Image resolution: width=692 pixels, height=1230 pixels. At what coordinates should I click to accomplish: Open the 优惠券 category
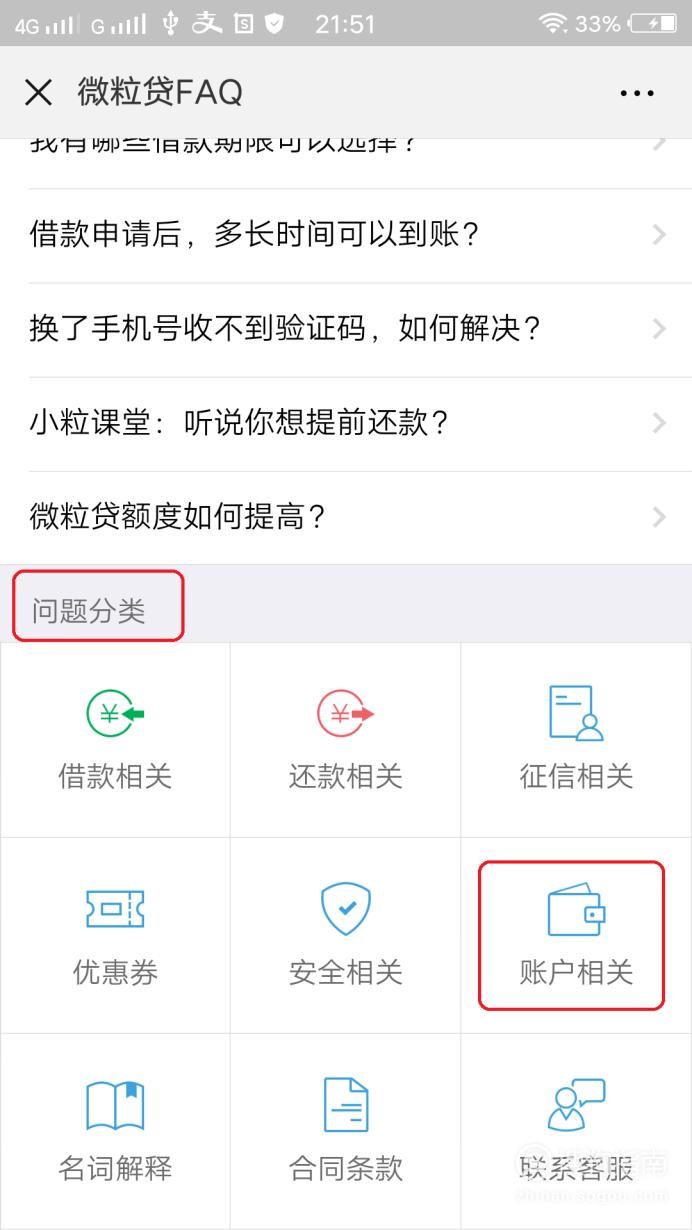(115, 935)
